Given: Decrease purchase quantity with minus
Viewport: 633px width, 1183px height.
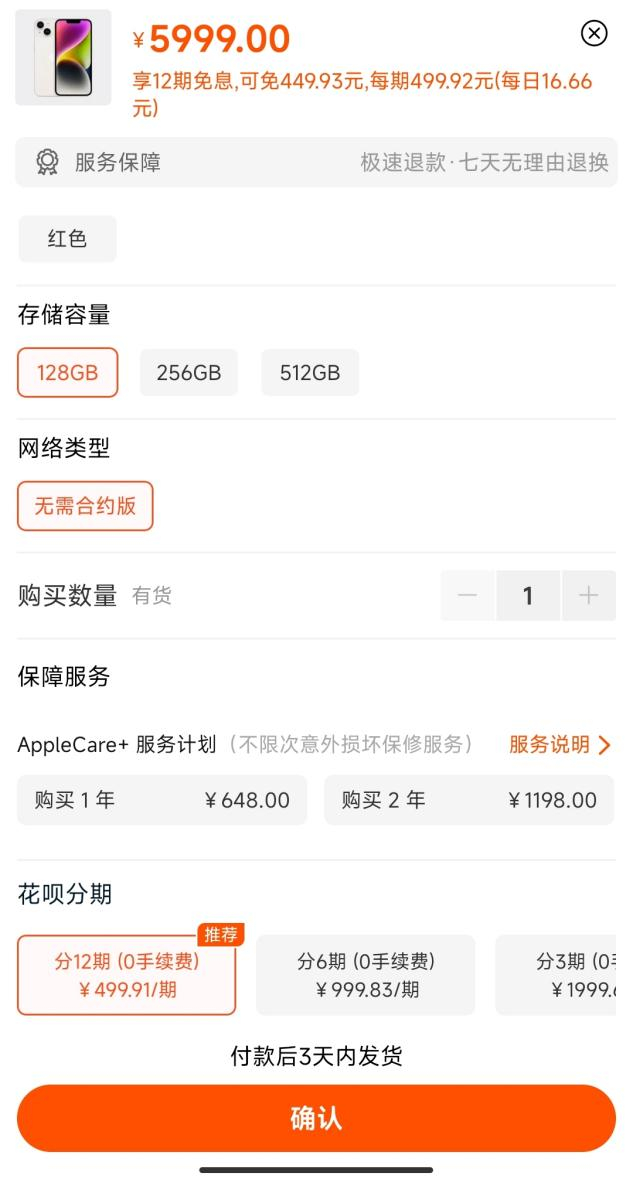Looking at the screenshot, I should pos(467,596).
